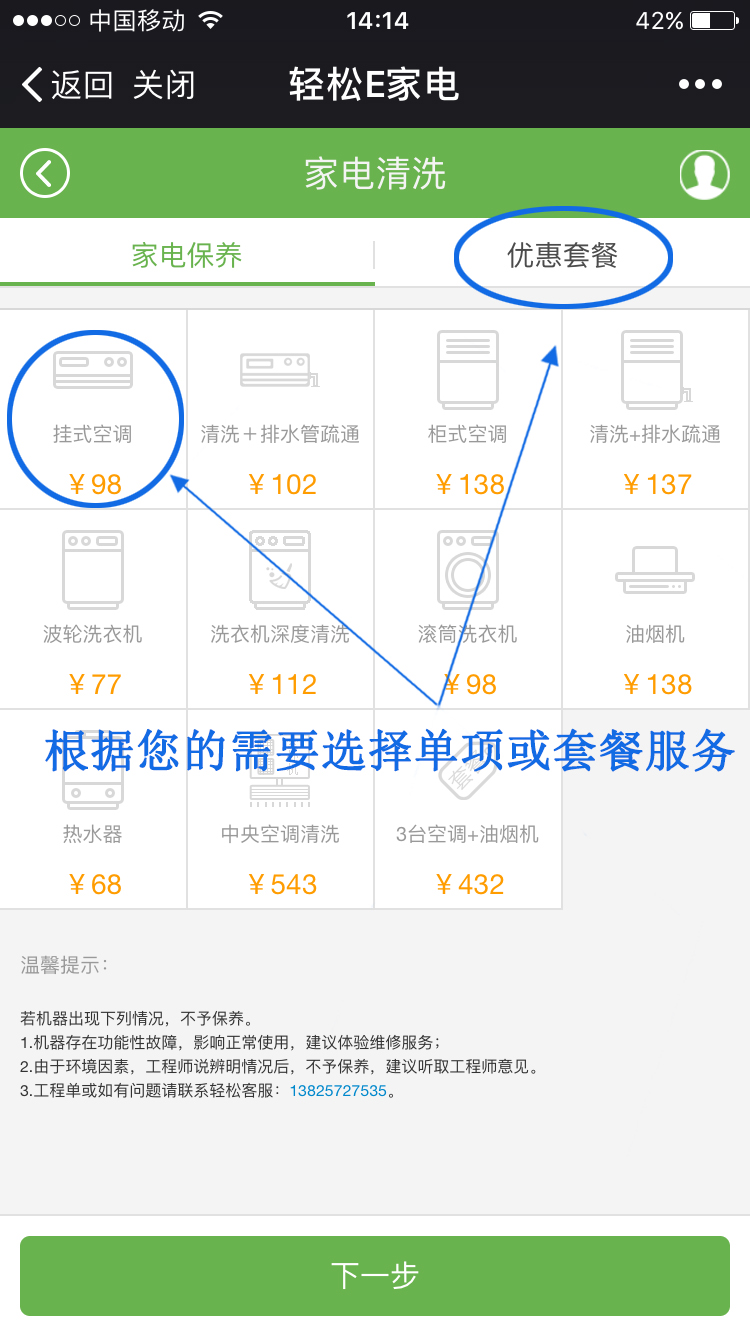Select 滚筒洗衣机 cleaning service

pos(467,610)
